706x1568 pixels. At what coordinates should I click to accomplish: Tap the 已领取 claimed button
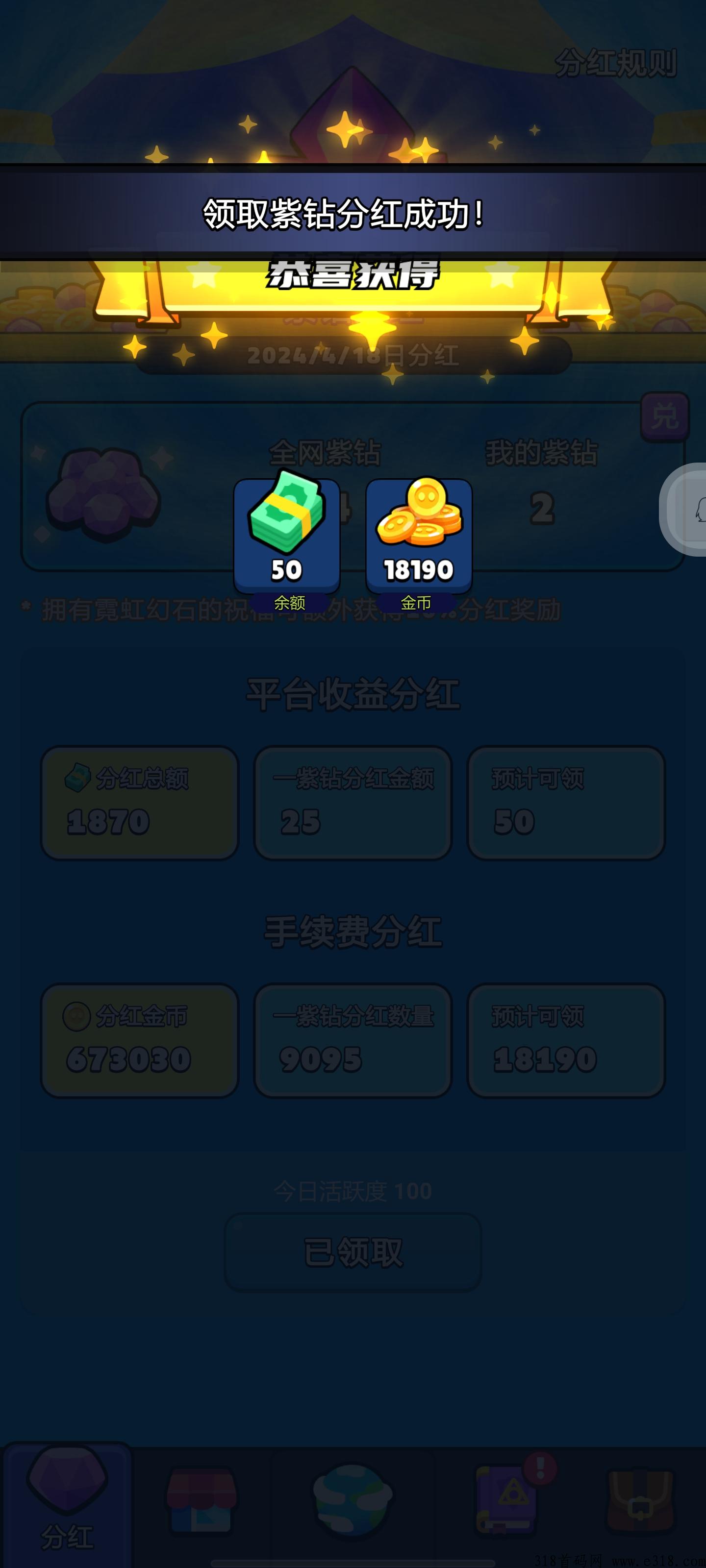[x=353, y=1253]
